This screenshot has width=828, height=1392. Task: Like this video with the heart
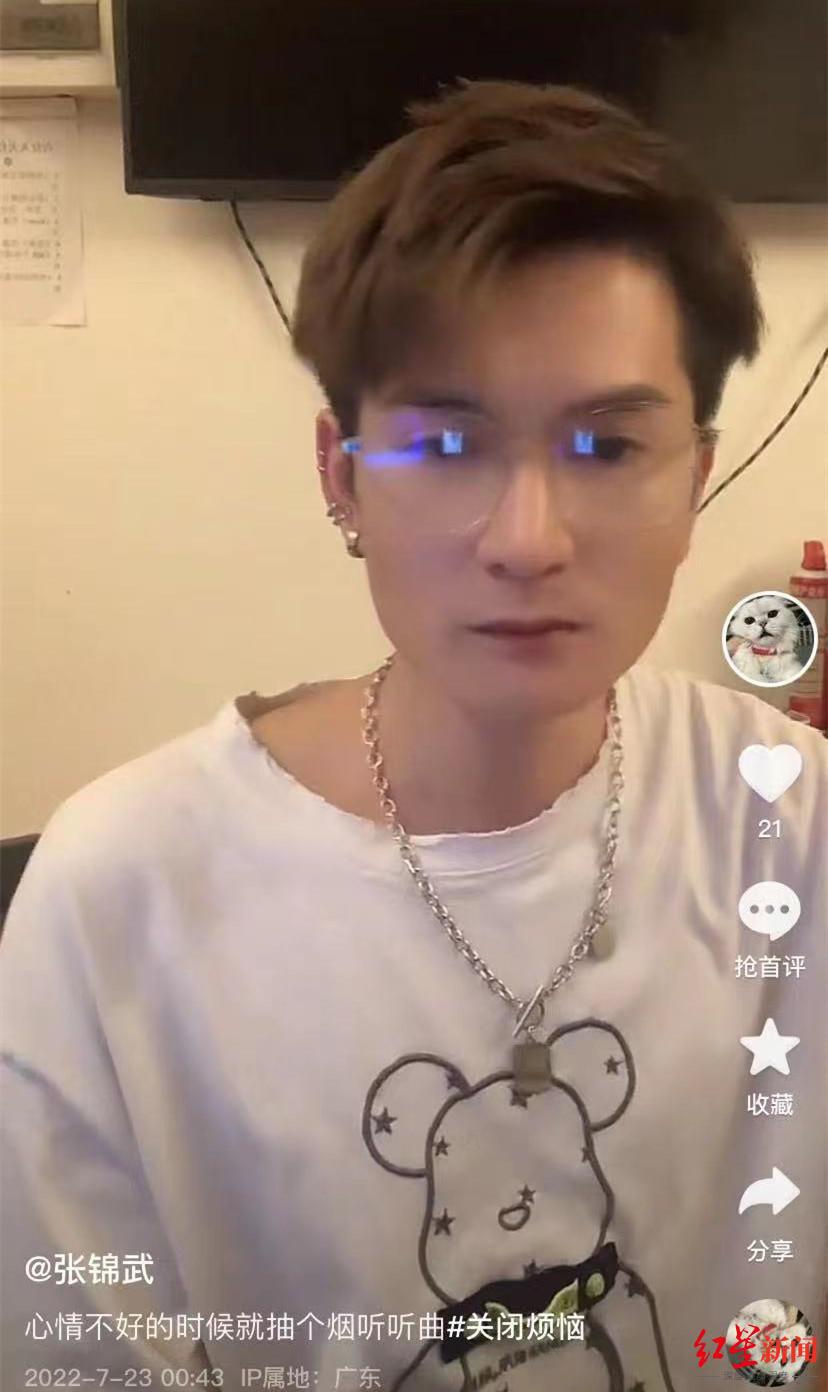pyautogui.click(x=769, y=772)
